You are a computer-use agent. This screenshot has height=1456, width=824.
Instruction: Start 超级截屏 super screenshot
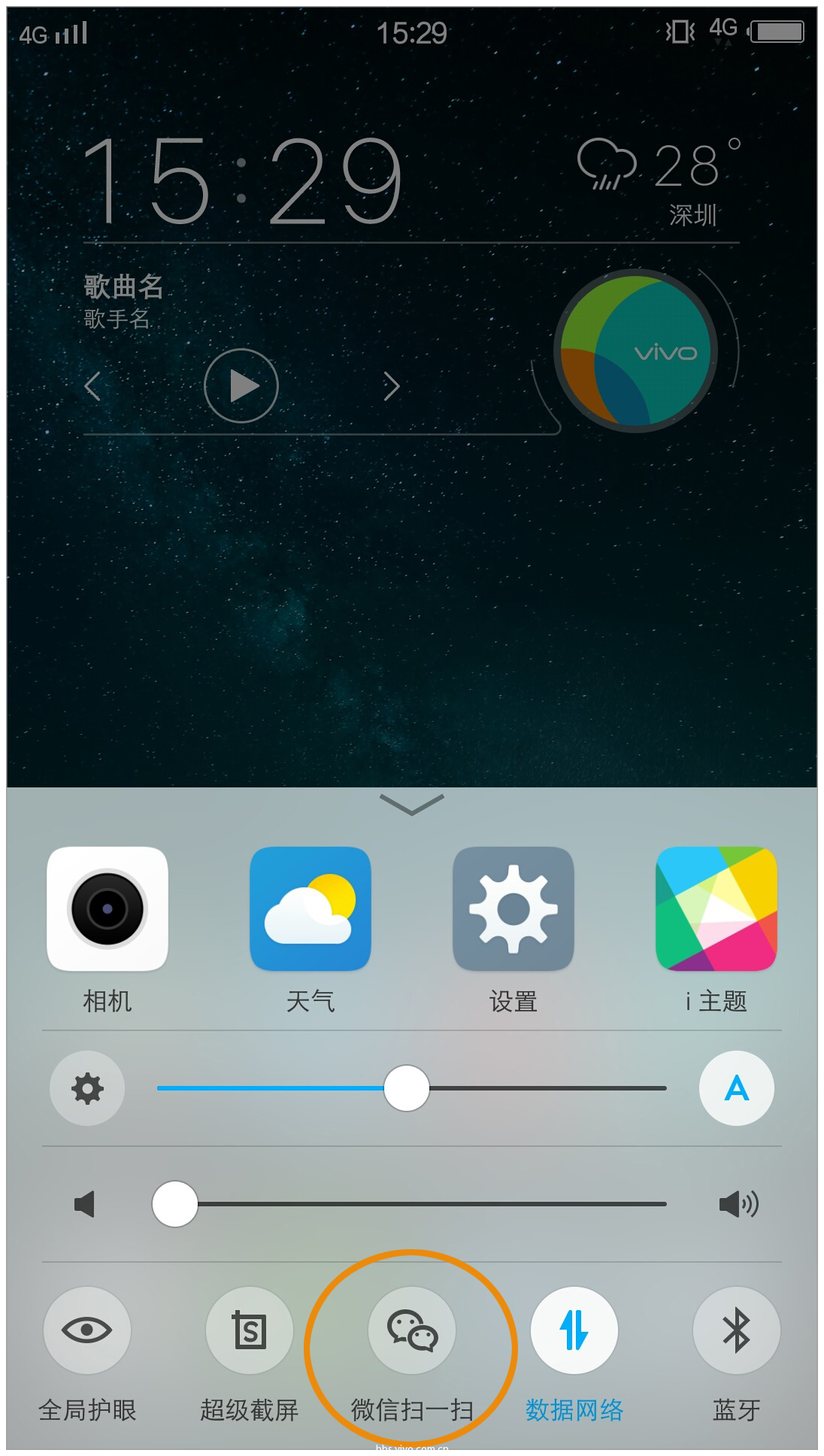coord(250,1330)
